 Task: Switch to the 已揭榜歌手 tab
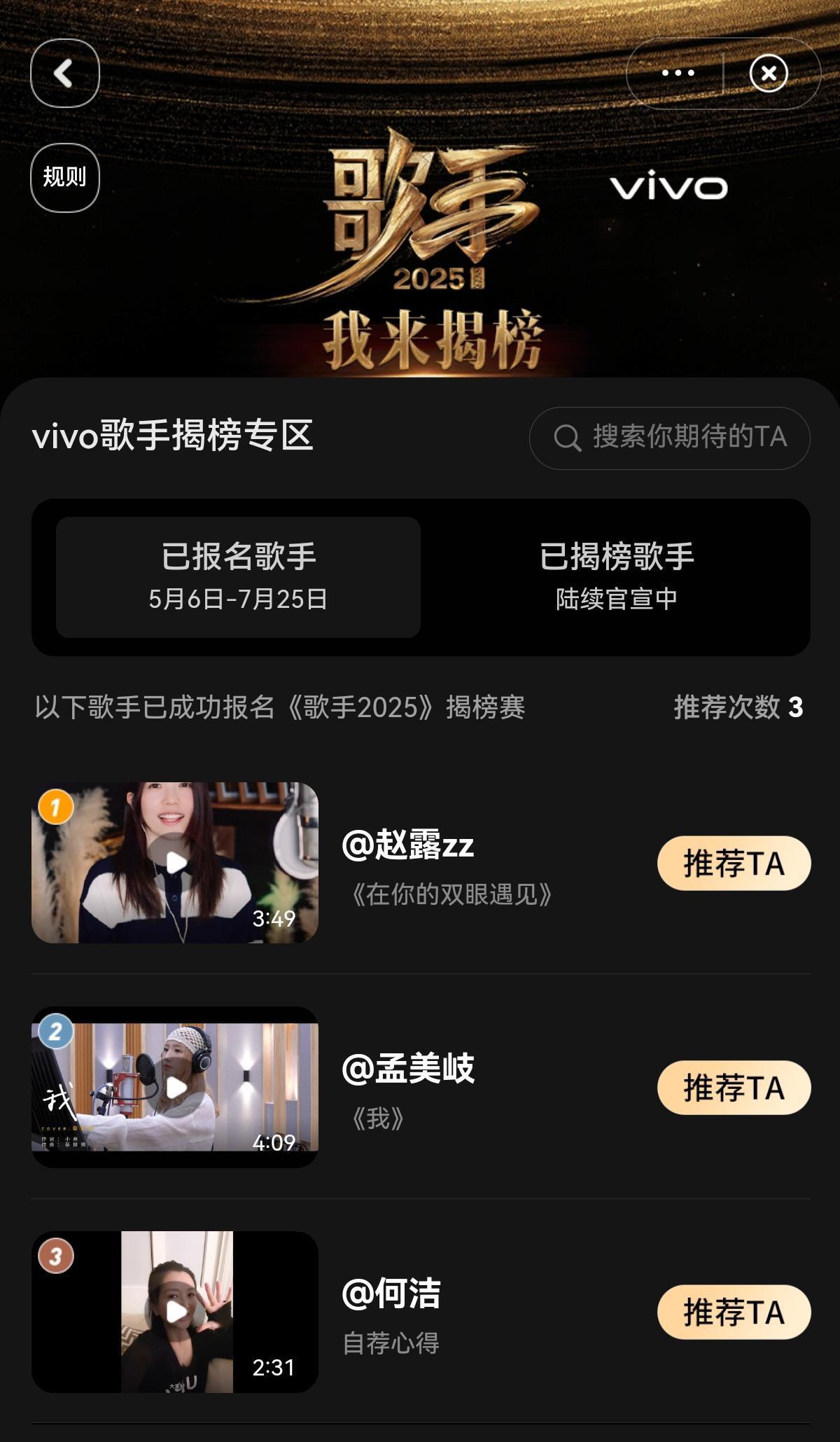pos(616,577)
